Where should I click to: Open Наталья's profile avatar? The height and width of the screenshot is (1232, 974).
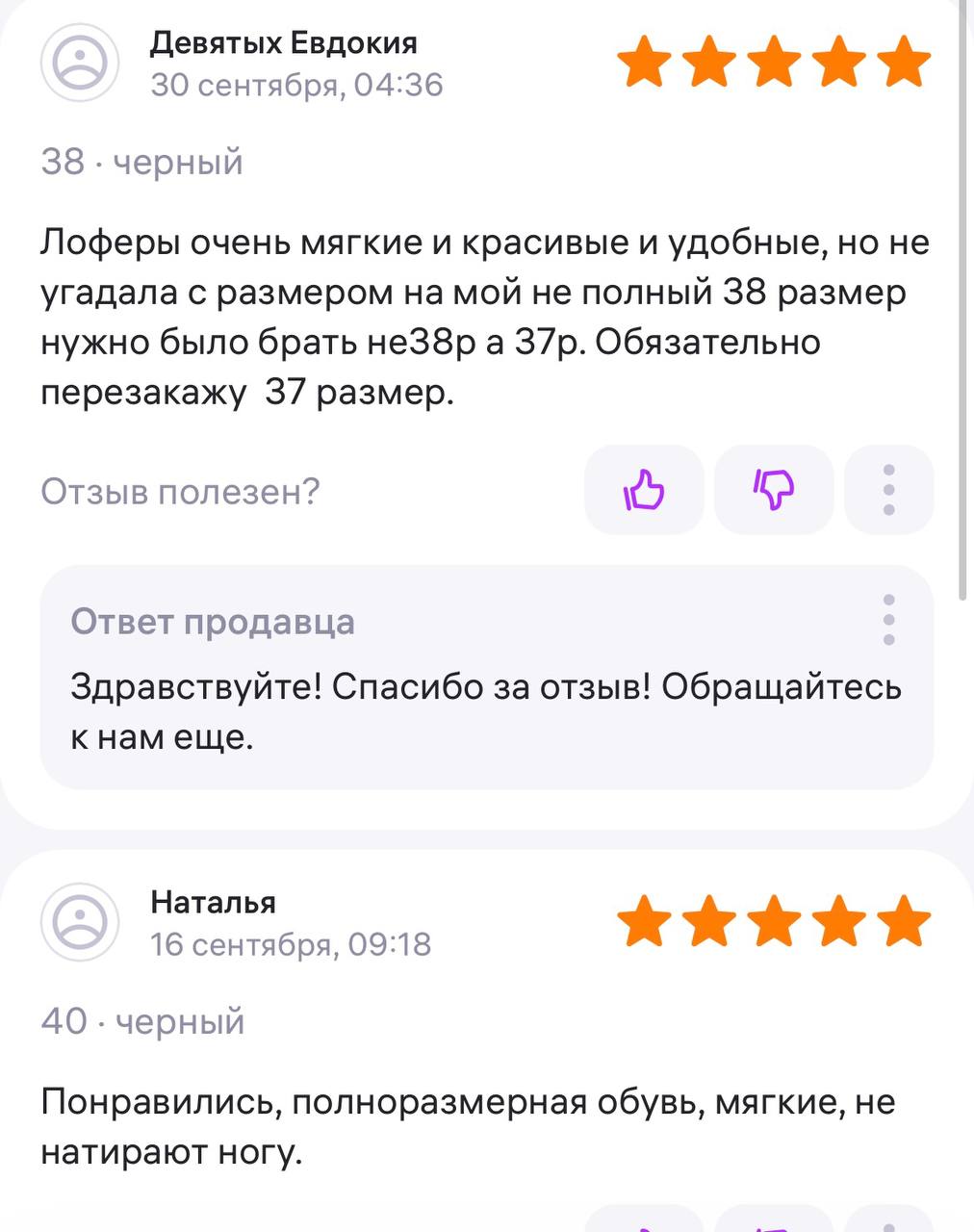80,922
